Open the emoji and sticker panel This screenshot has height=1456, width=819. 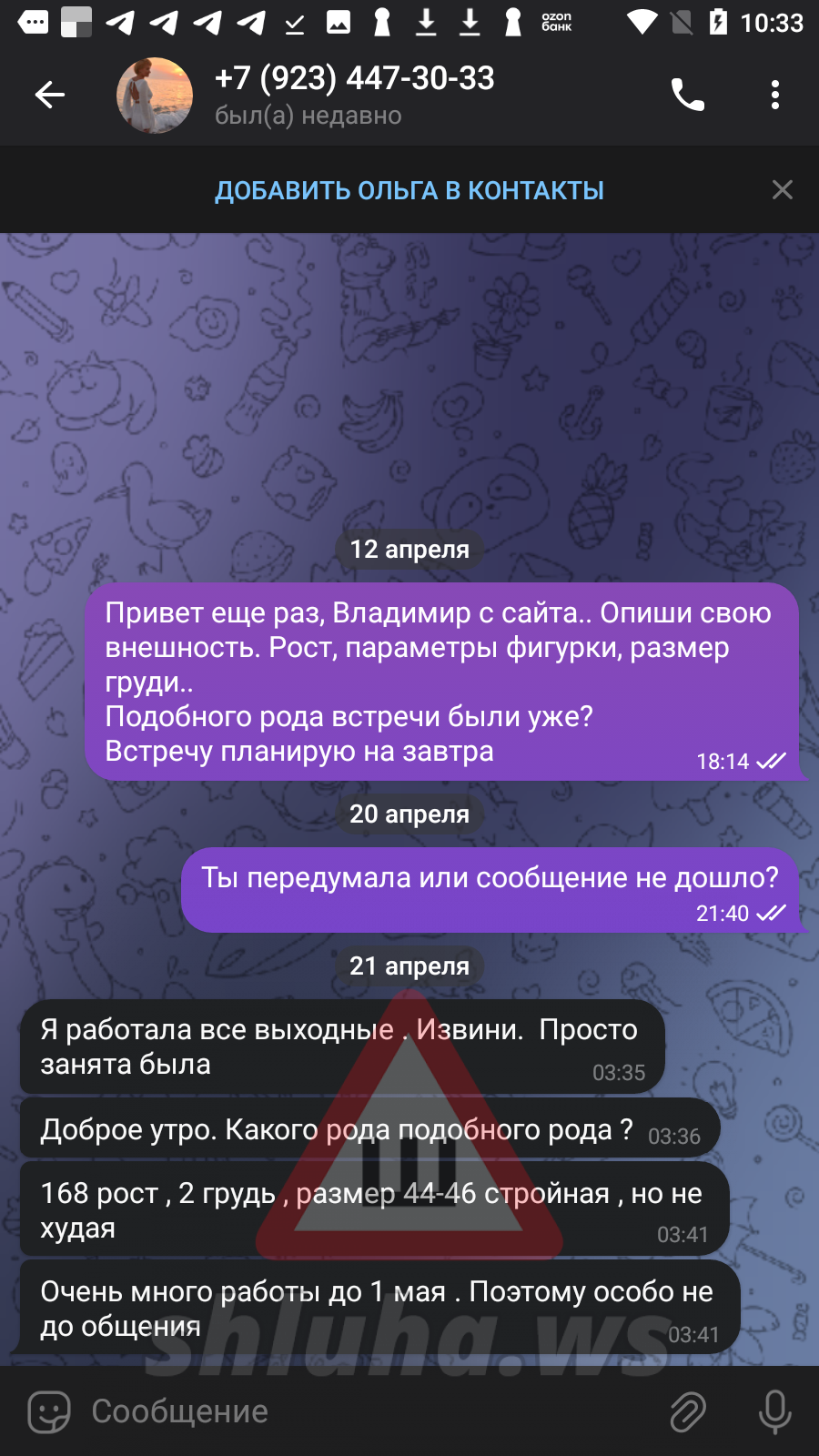point(49,1411)
